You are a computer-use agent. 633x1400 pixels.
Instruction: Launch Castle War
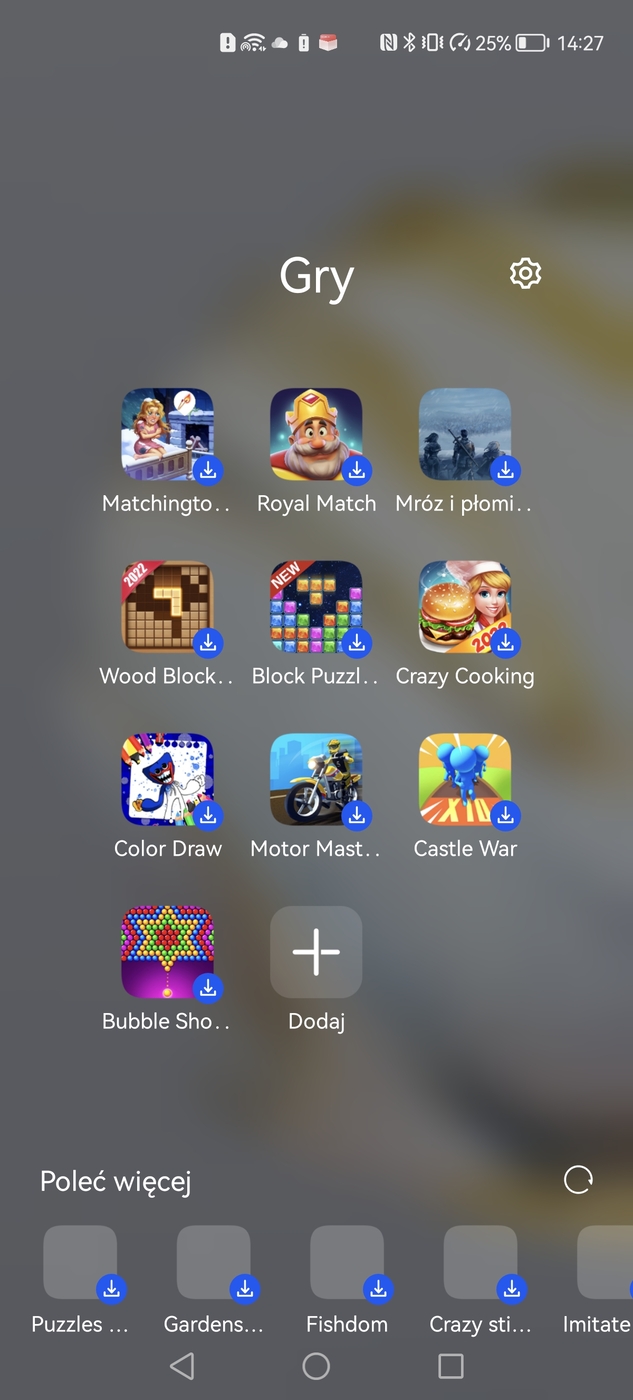click(x=465, y=780)
